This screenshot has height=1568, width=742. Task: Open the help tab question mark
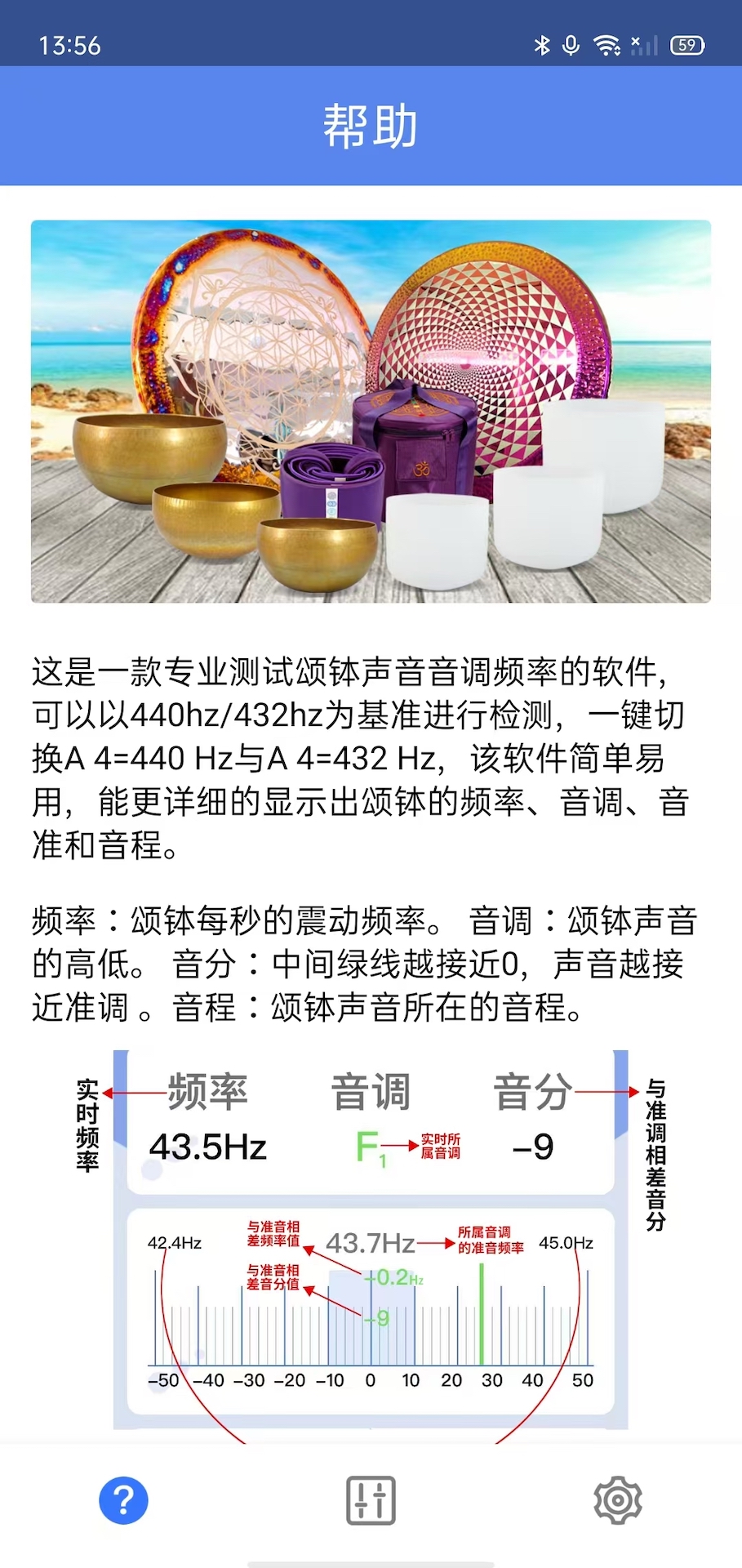pyautogui.click(x=123, y=1500)
